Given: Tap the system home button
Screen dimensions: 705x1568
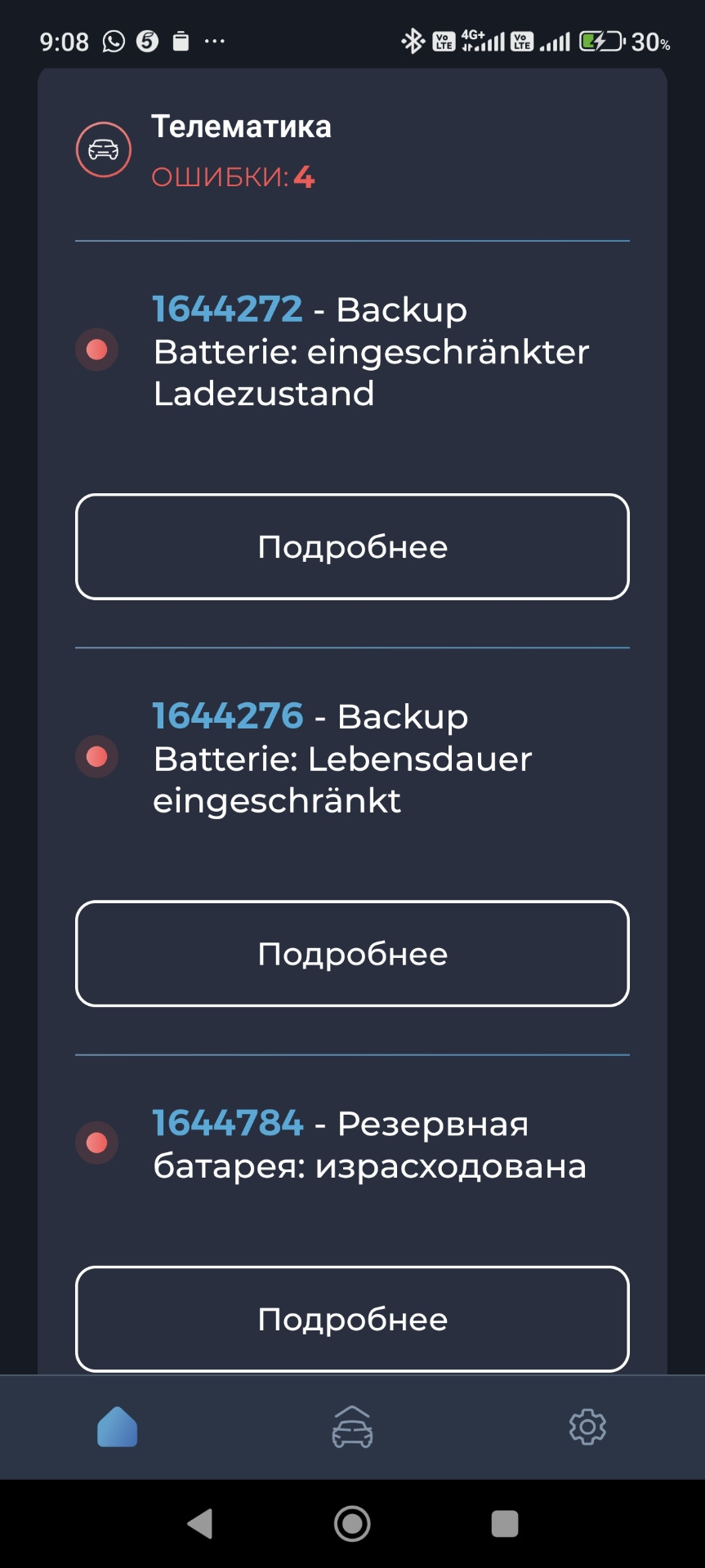Looking at the screenshot, I should (352, 1523).
